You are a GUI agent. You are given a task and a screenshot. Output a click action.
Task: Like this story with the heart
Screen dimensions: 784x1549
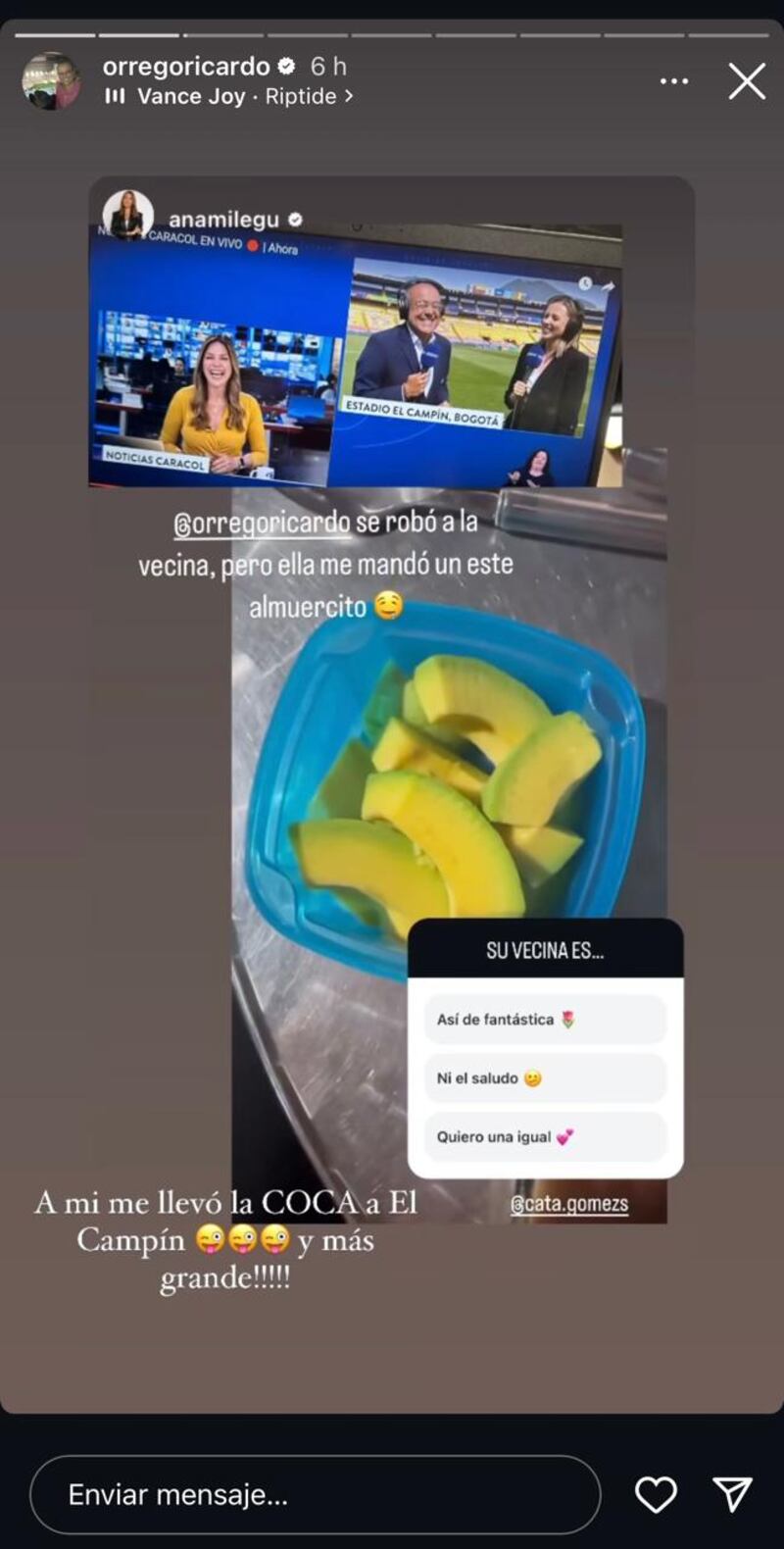click(656, 1494)
